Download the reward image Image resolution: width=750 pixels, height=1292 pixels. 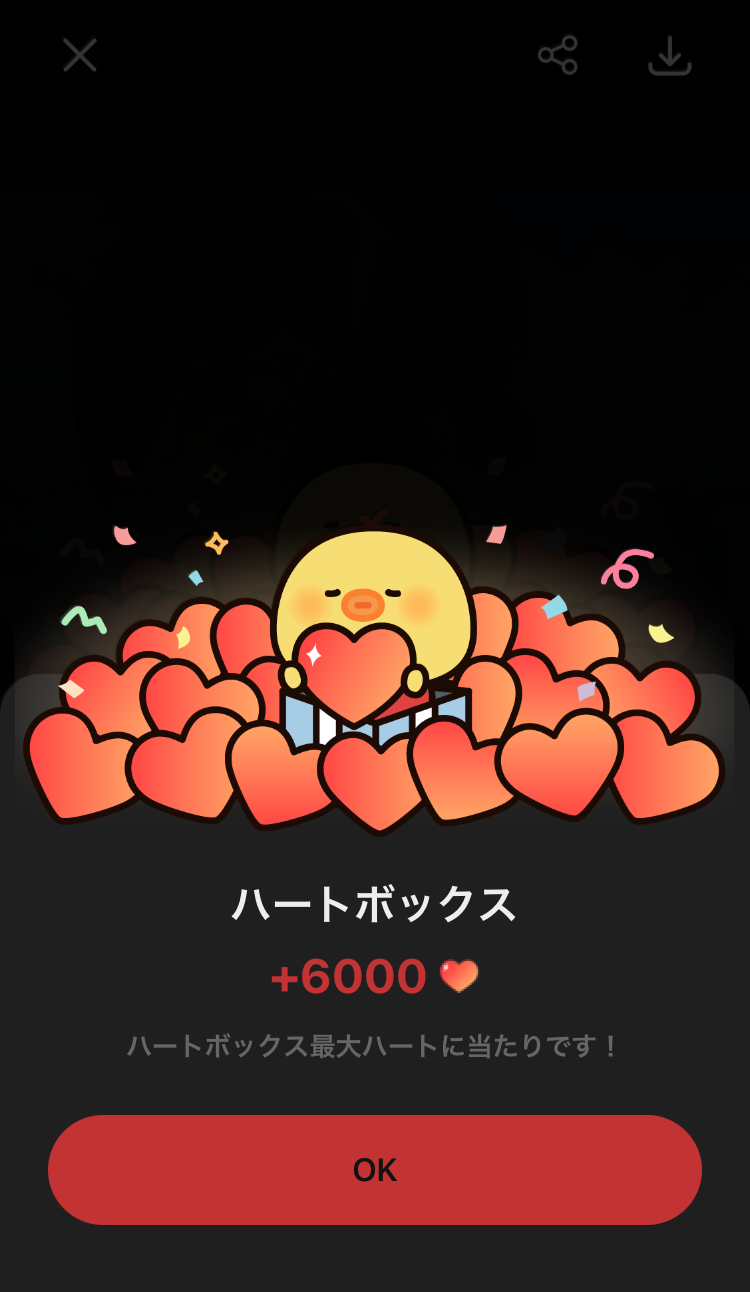(670, 56)
